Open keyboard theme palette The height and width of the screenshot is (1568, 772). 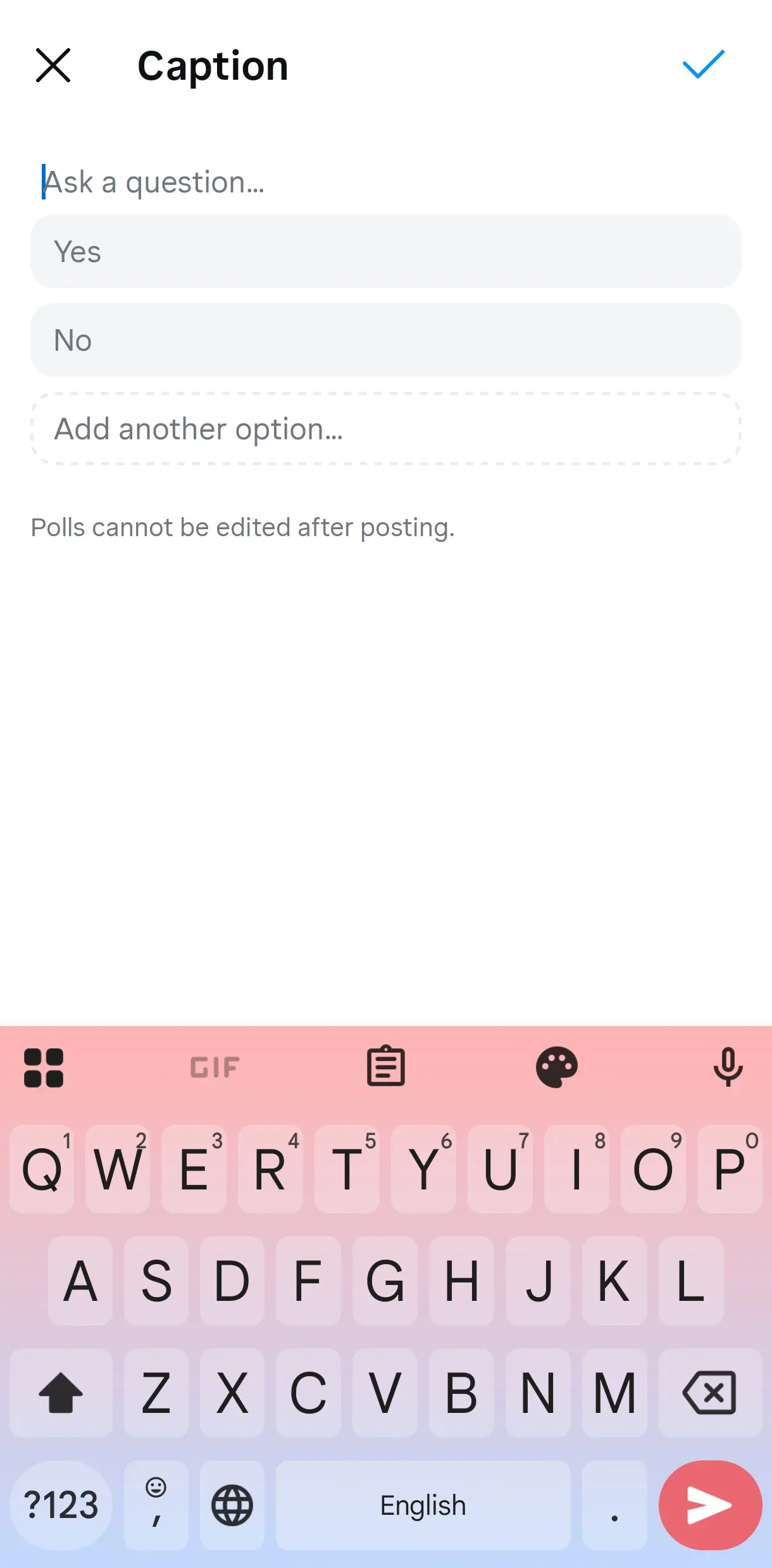click(557, 1067)
